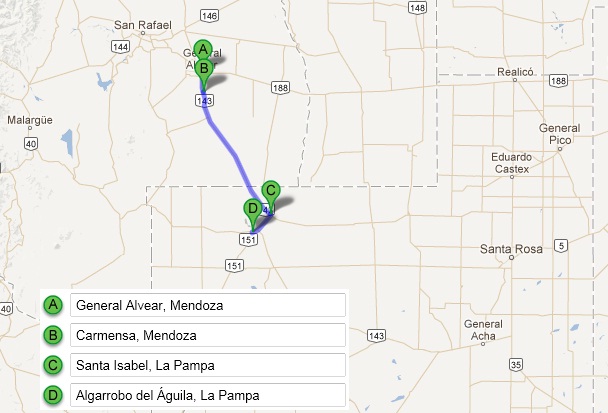
Task: Tap map pin A at route start
Action: [x=203, y=49]
